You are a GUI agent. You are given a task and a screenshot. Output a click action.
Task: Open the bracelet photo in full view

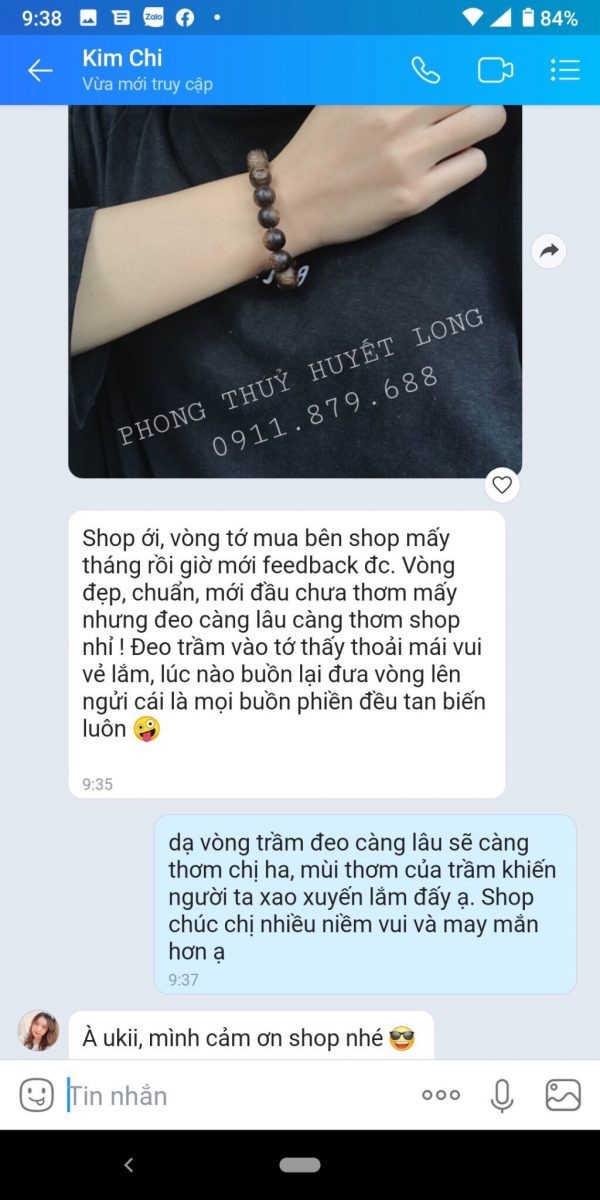tap(295, 290)
